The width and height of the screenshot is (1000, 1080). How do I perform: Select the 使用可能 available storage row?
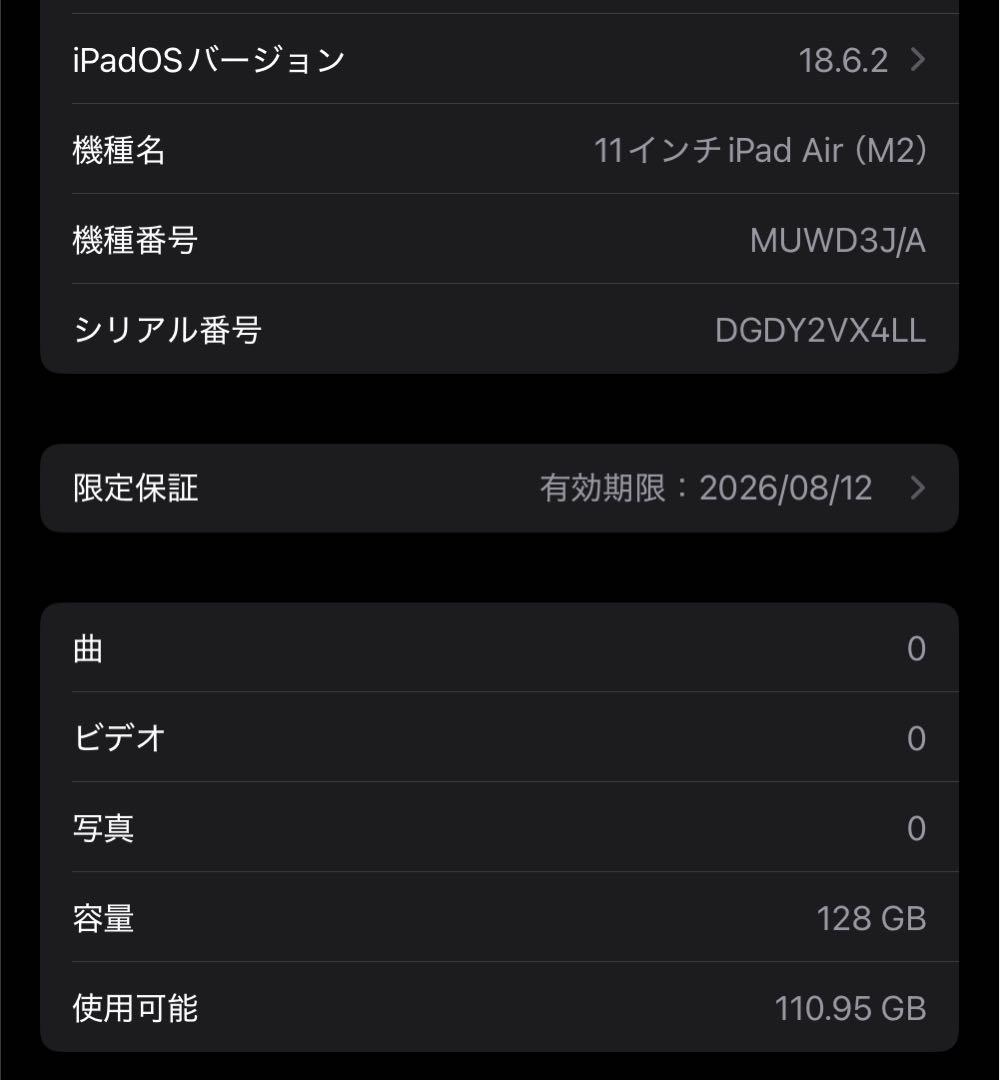click(x=500, y=1008)
